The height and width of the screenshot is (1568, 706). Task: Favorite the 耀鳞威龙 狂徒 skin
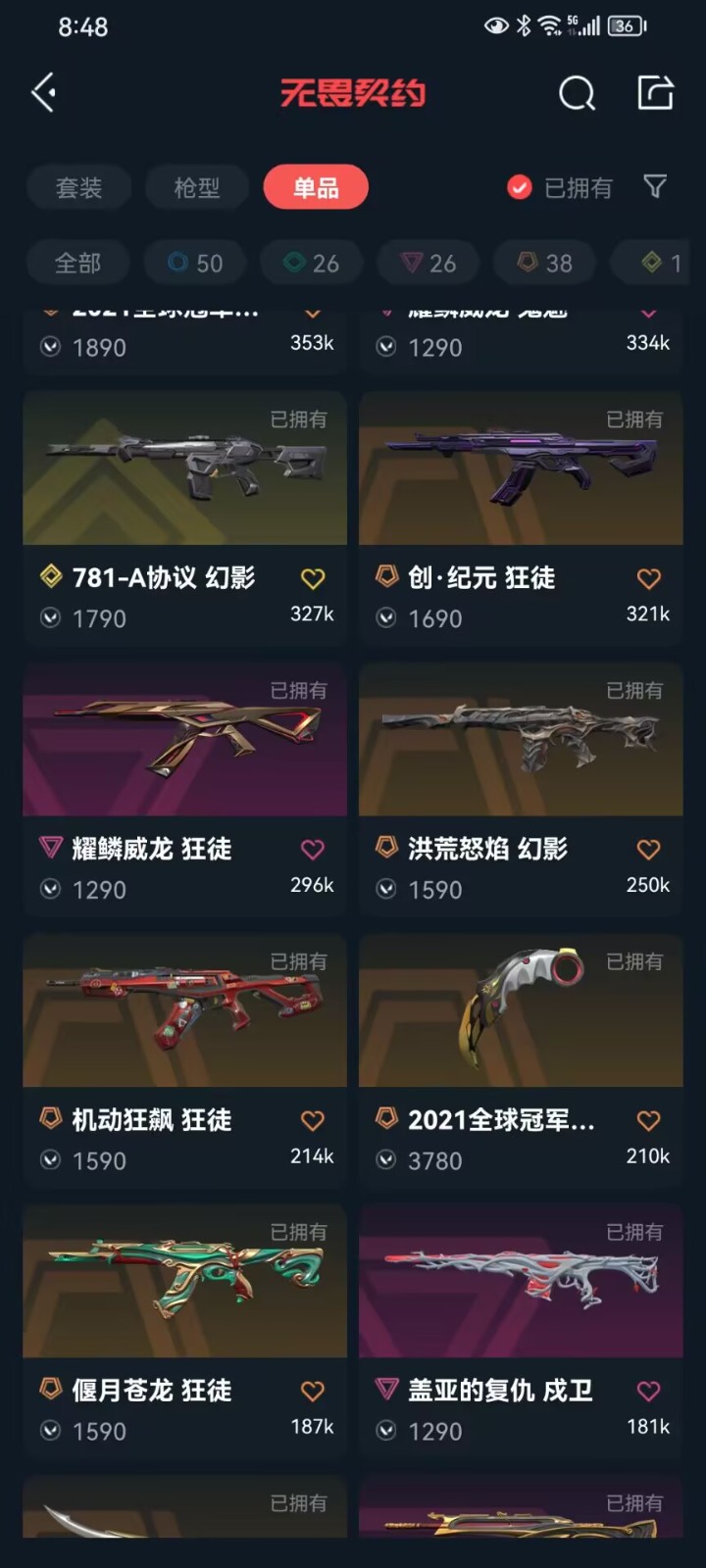(x=313, y=850)
